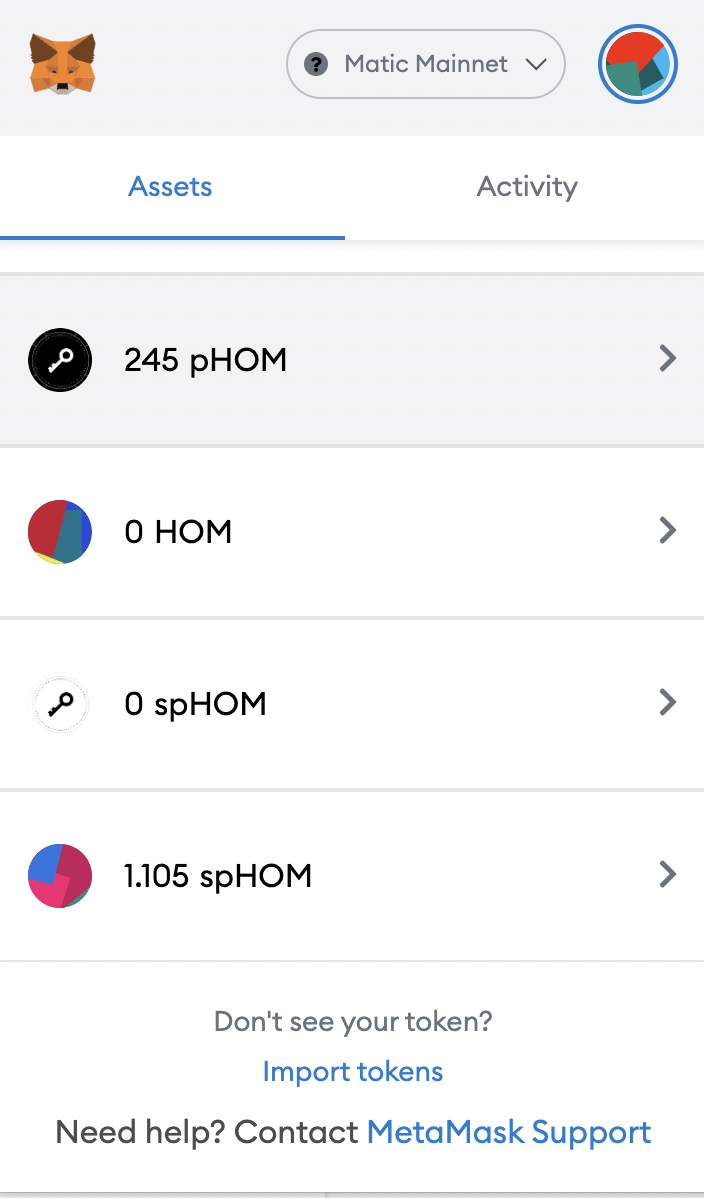
Task: Open the 245 pHOM token
Action: (x=352, y=360)
